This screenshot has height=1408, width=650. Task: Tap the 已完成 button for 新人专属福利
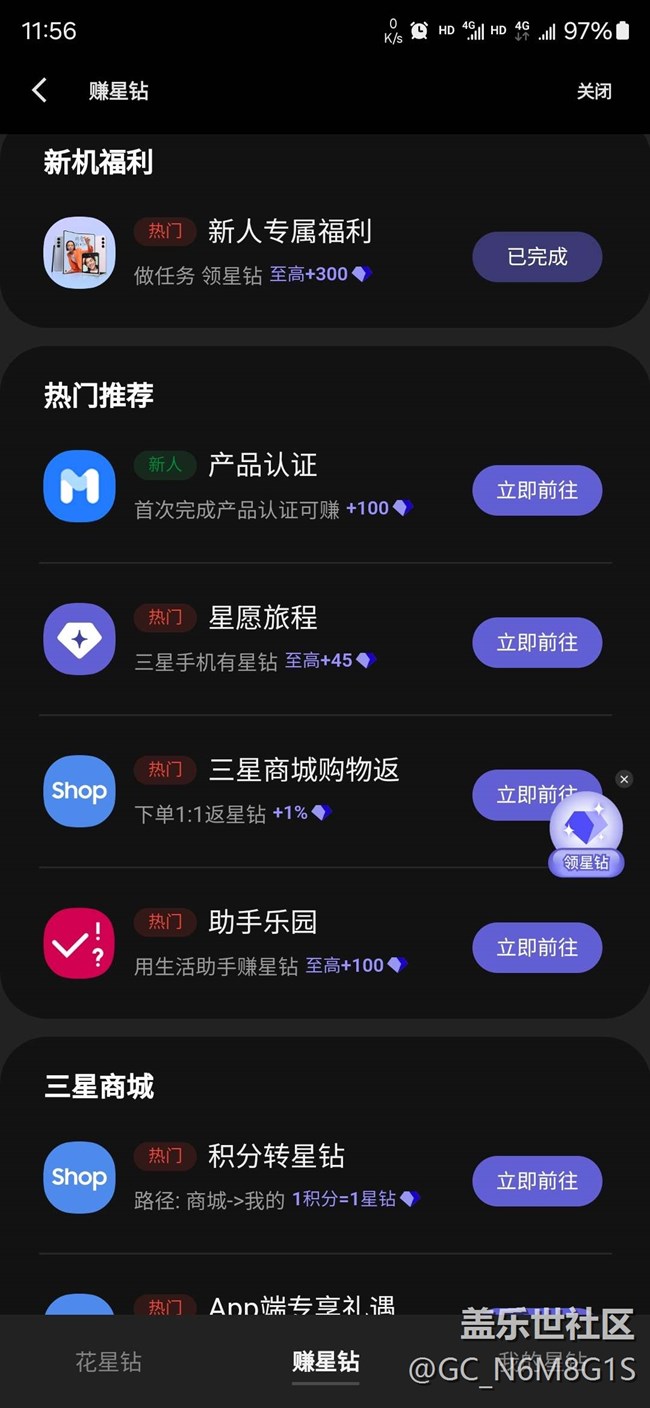(537, 257)
